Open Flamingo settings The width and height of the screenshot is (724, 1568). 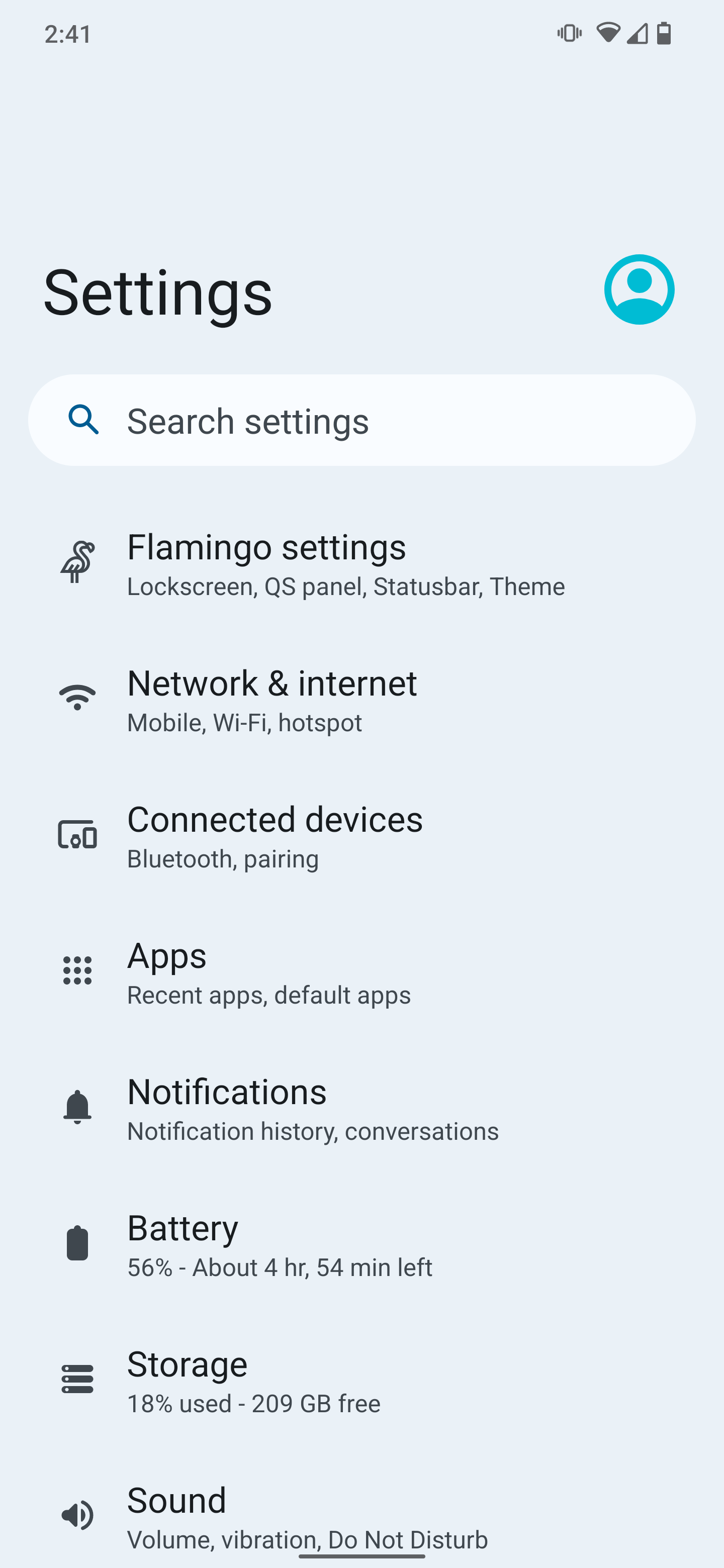click(x=344, y=563)
